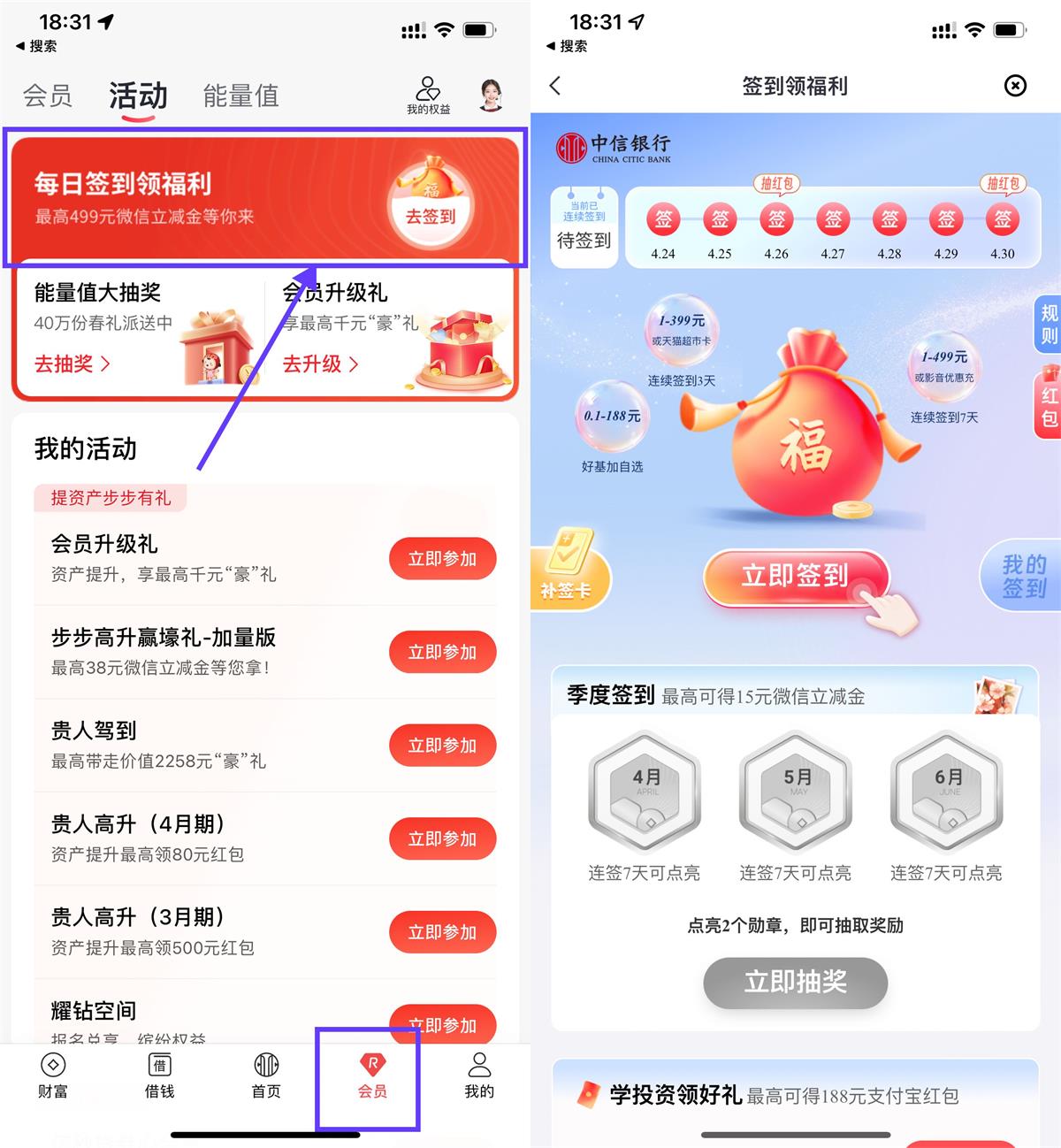Tap 立即参加 for 贵人驾到
Image resolution: width=1061 pixels, height=1148 pixels.
click(442, 746)
